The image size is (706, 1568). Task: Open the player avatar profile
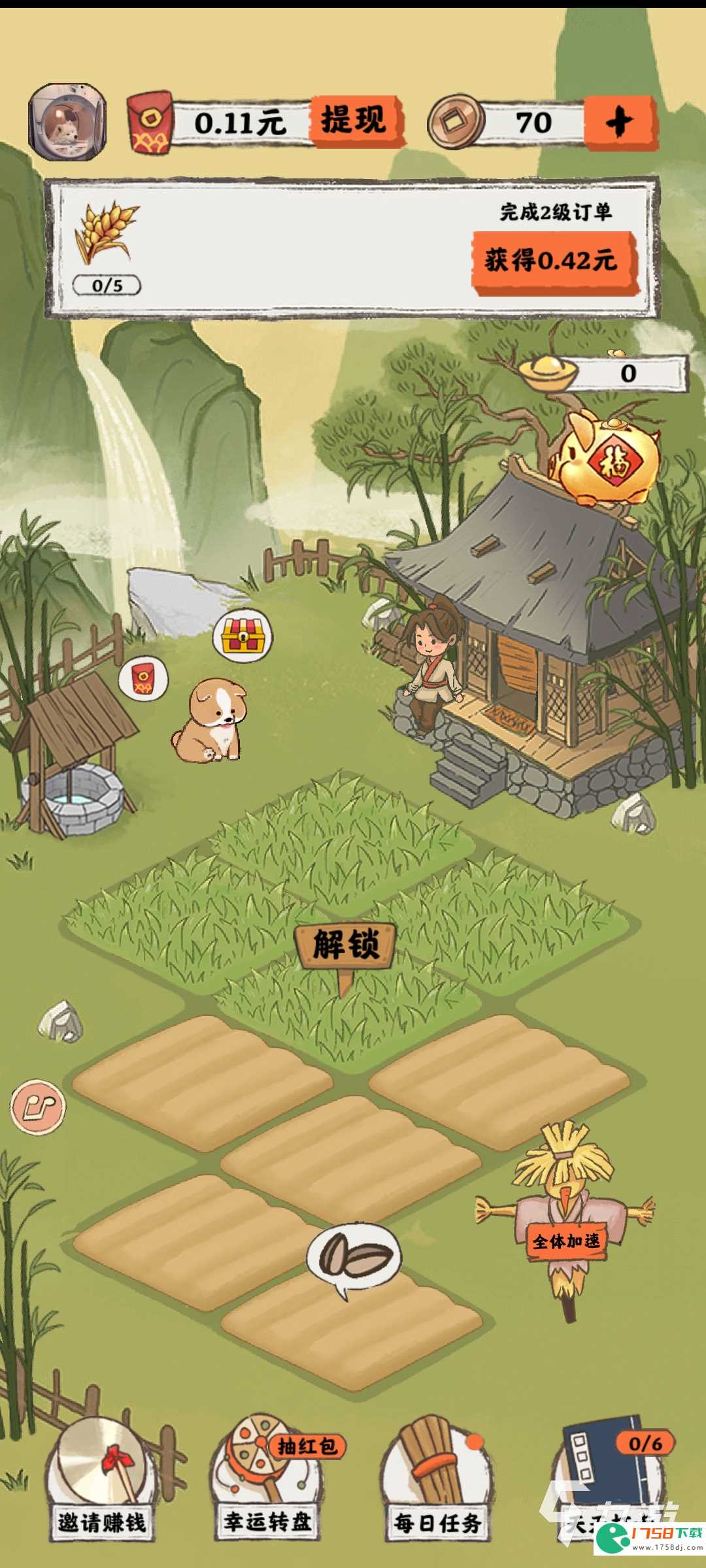click(67, 122)
